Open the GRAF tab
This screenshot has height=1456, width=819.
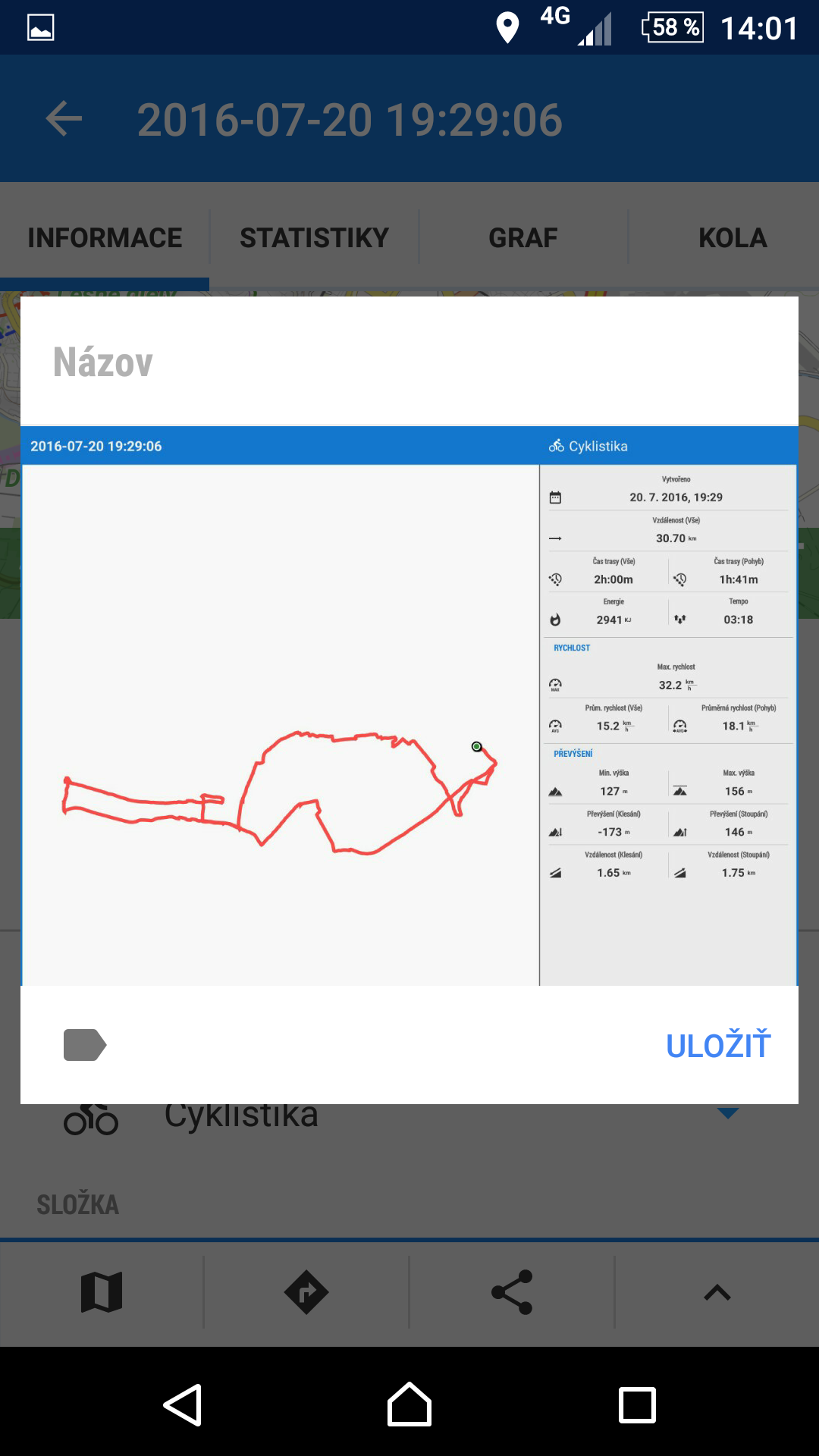pos(523,238)
